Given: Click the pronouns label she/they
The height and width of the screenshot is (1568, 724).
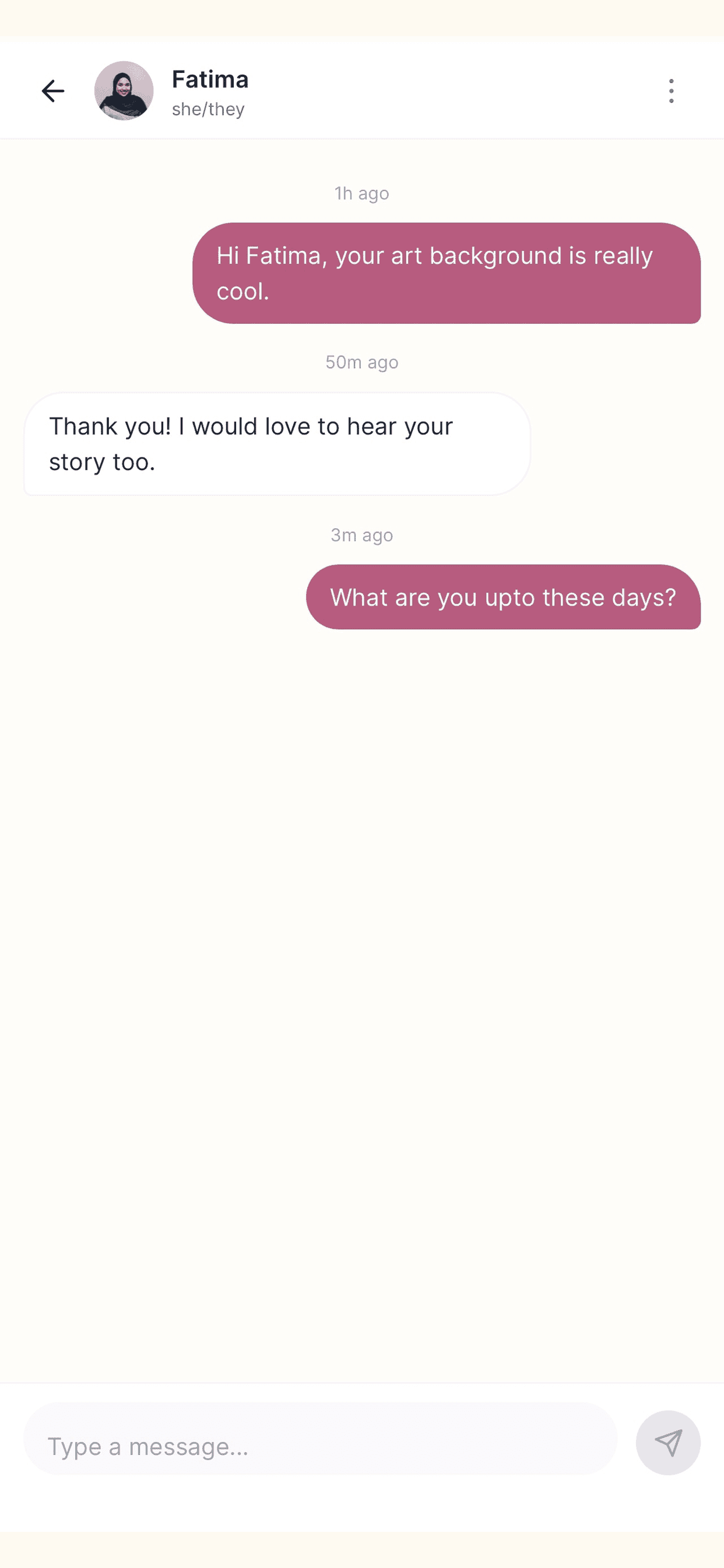Looking at the screenshot, I should (207, 109).
